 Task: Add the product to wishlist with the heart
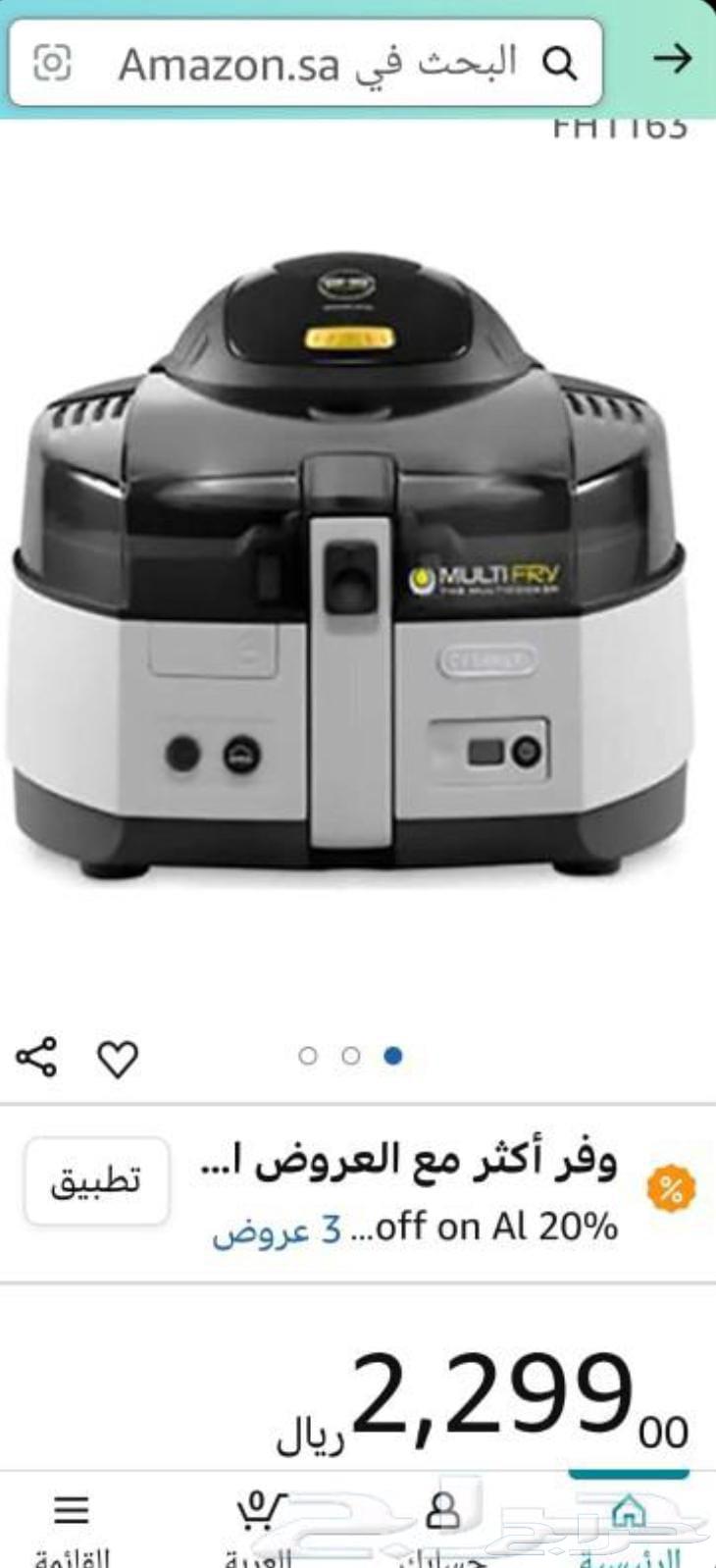tap(118, 1059)
